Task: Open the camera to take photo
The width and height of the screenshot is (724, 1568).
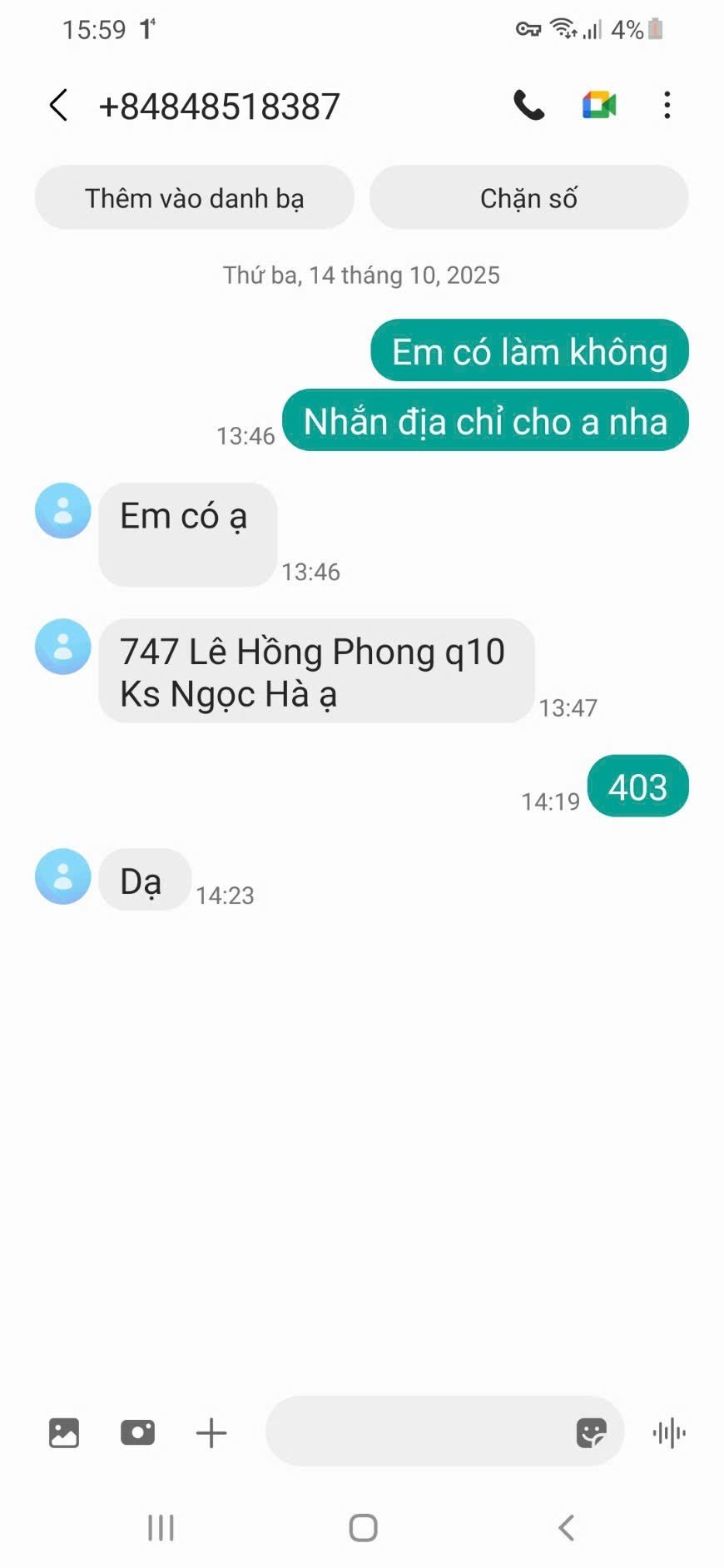Action: point(137,1432)
